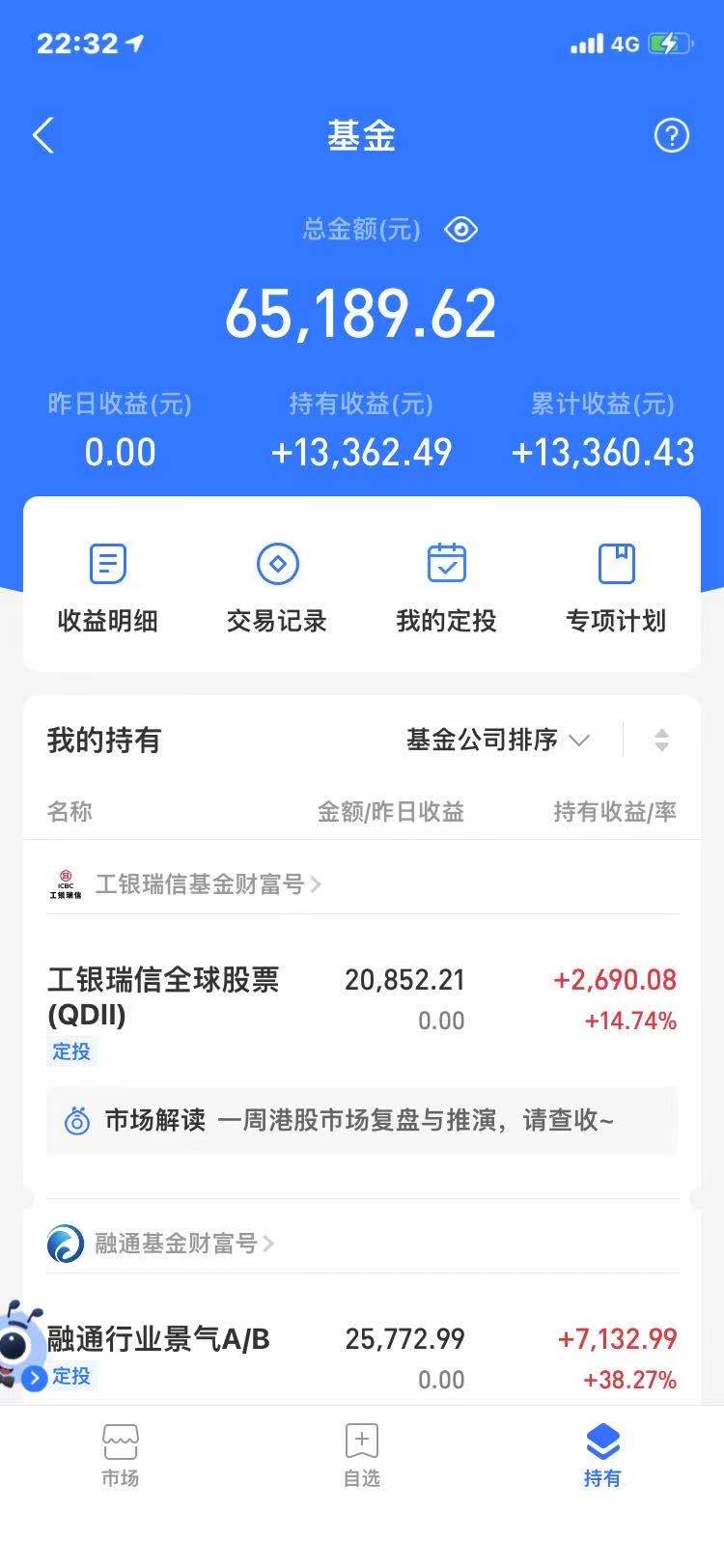Screen dimensions: 724x1568
Task: Switch to the 市场 tab
Action: tap(121, 1456)
